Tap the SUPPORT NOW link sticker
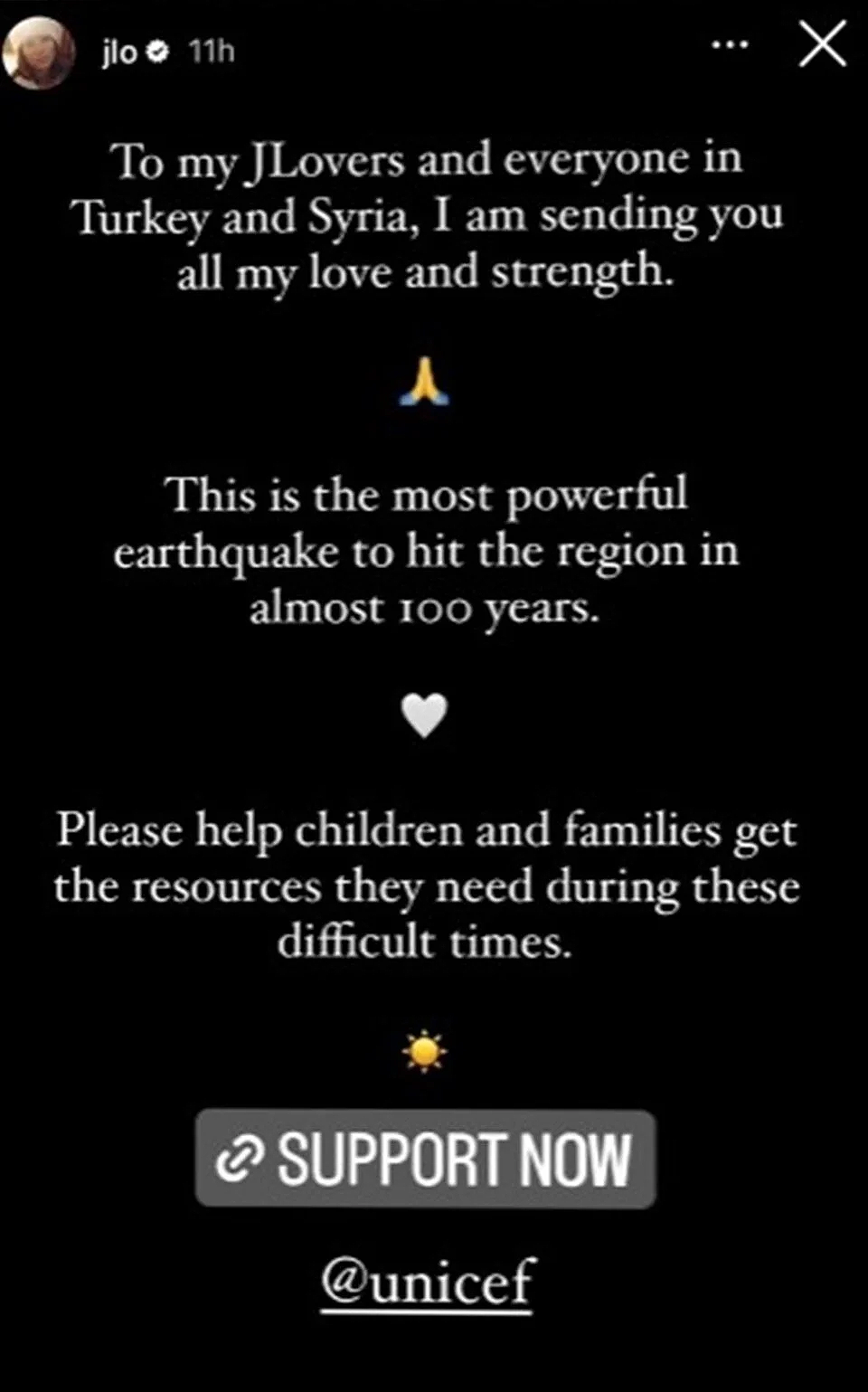 coord(425,1159)
